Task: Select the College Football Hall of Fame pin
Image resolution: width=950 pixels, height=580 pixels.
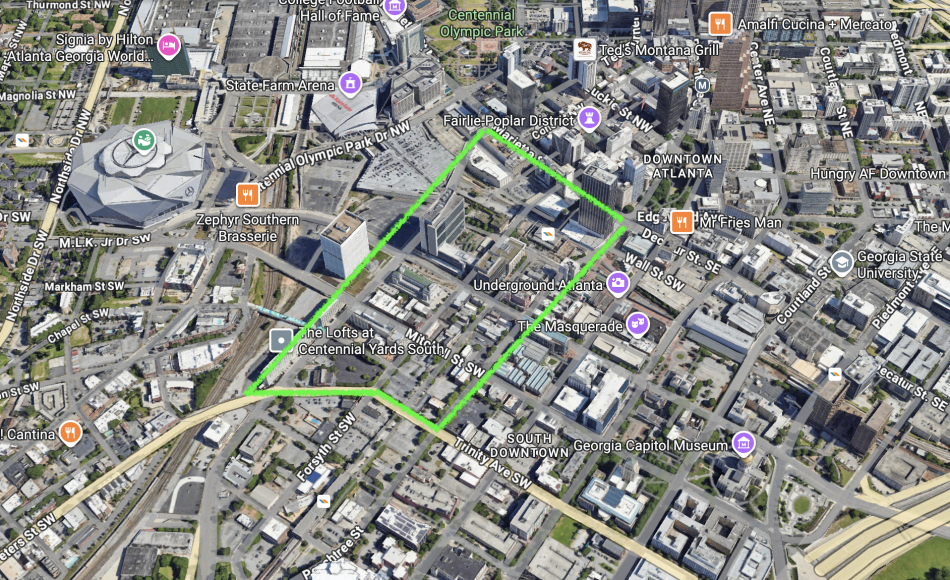Action: click(396, 8)
